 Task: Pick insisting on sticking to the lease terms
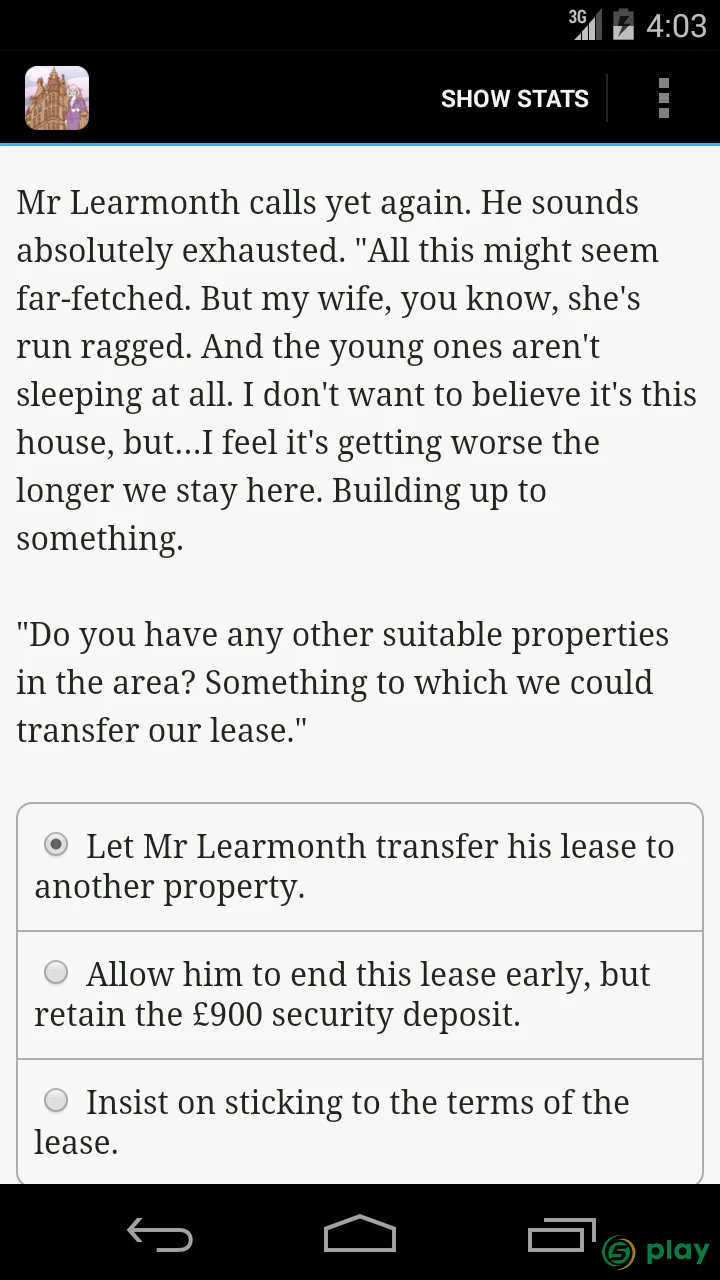point(360,1122)
